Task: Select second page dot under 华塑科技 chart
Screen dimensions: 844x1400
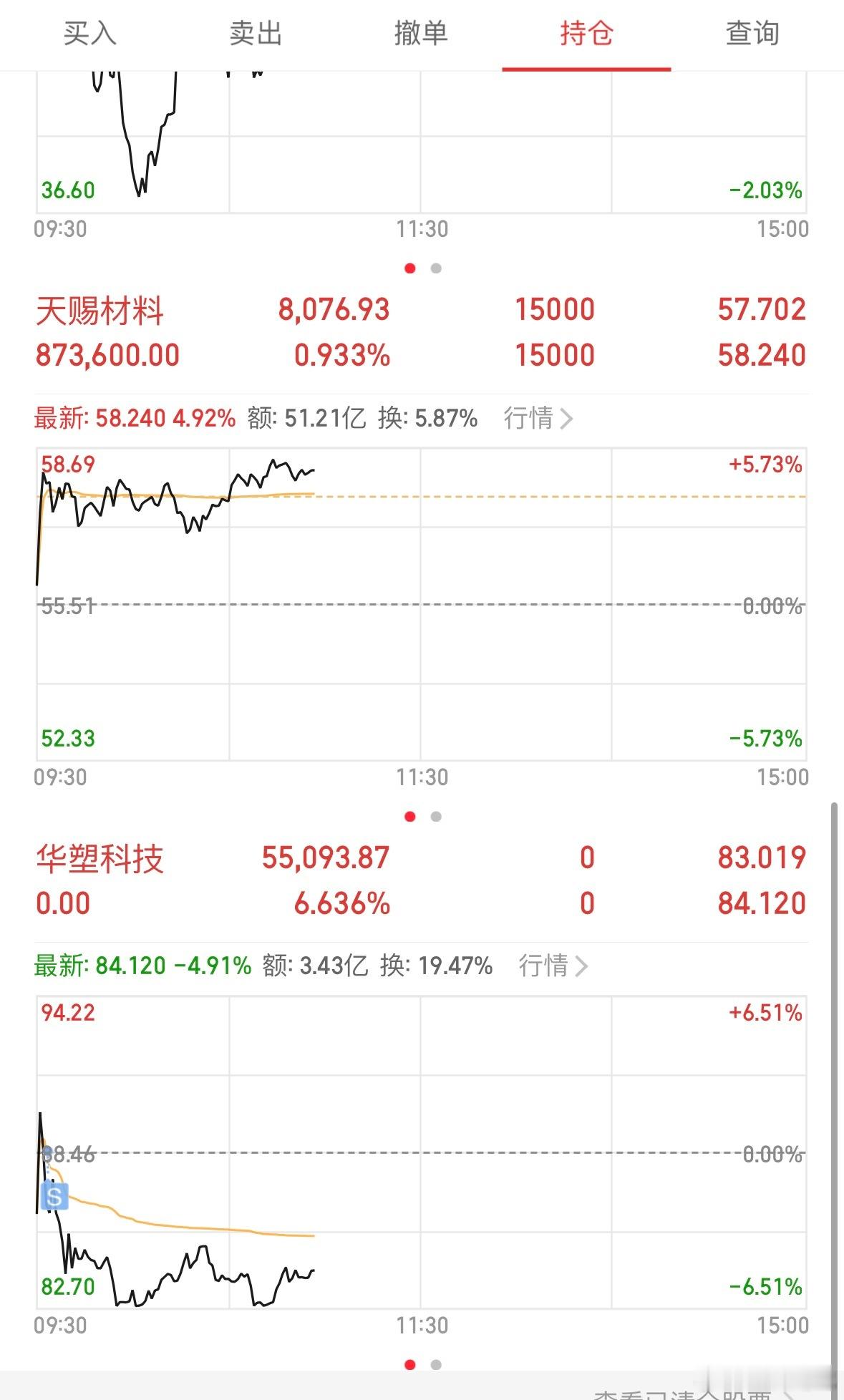Action: 436,1364
